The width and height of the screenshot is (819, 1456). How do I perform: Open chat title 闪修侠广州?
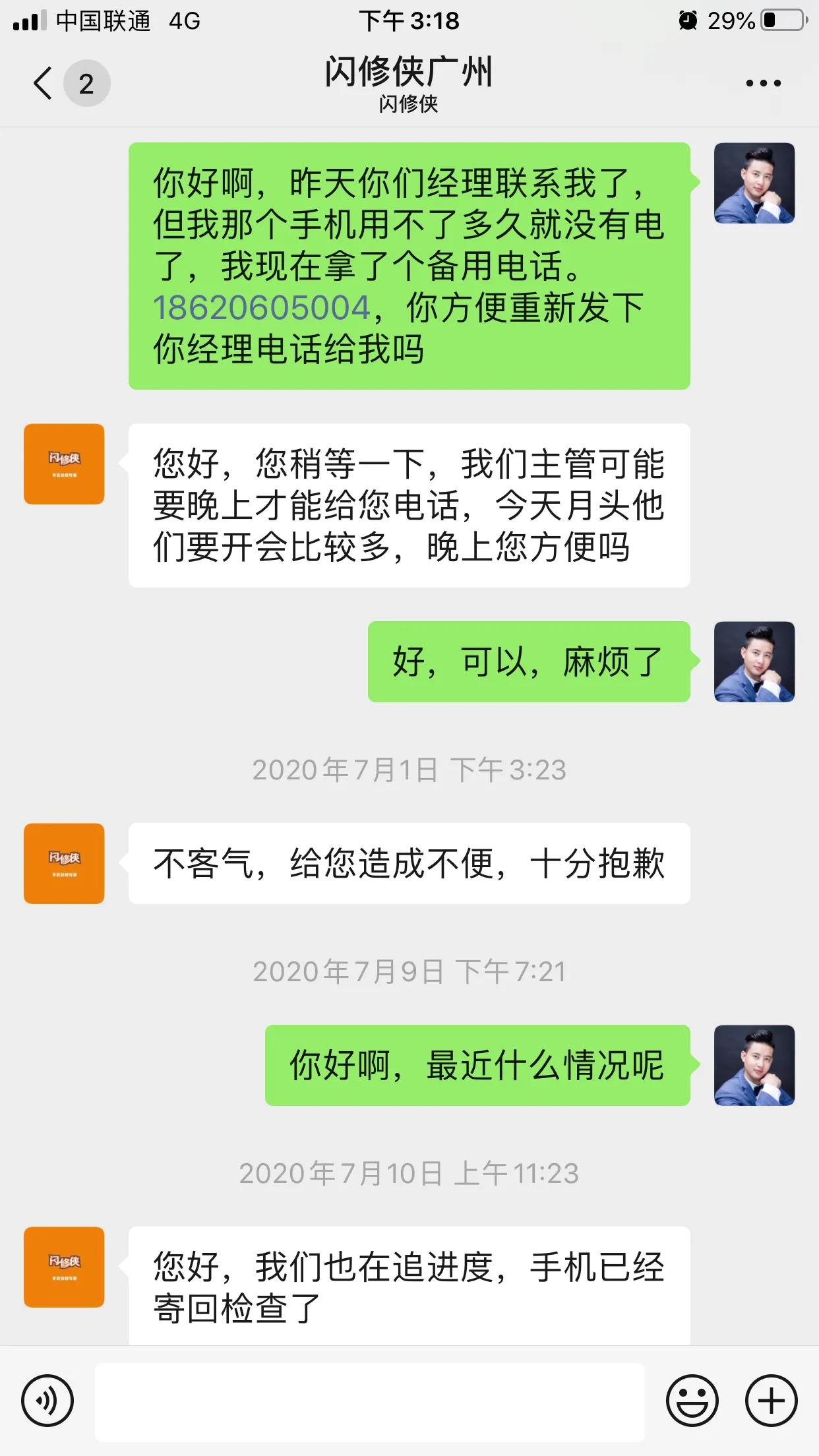click(x=409, y=73)
